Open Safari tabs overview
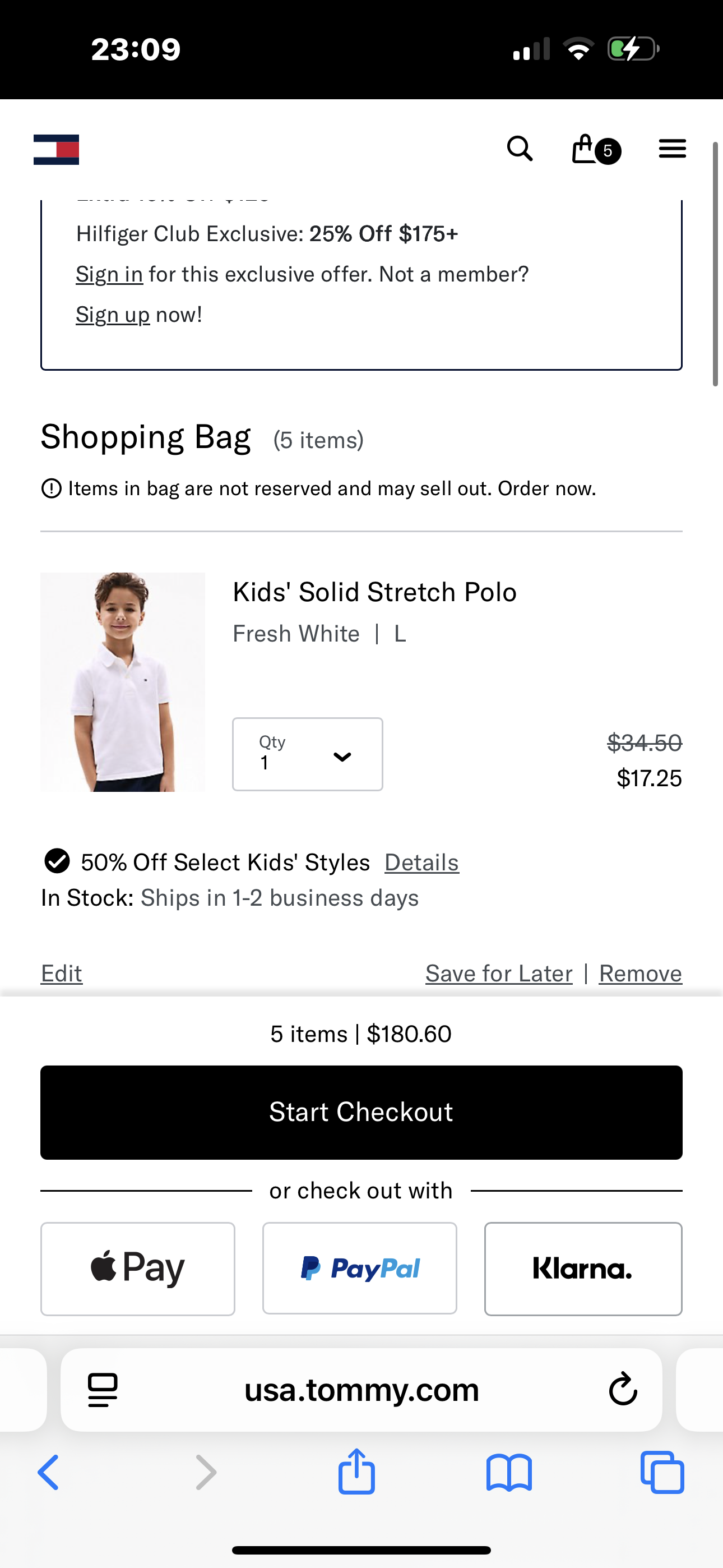Screen dimensions: 723x1568 (x=662, y=1473)
